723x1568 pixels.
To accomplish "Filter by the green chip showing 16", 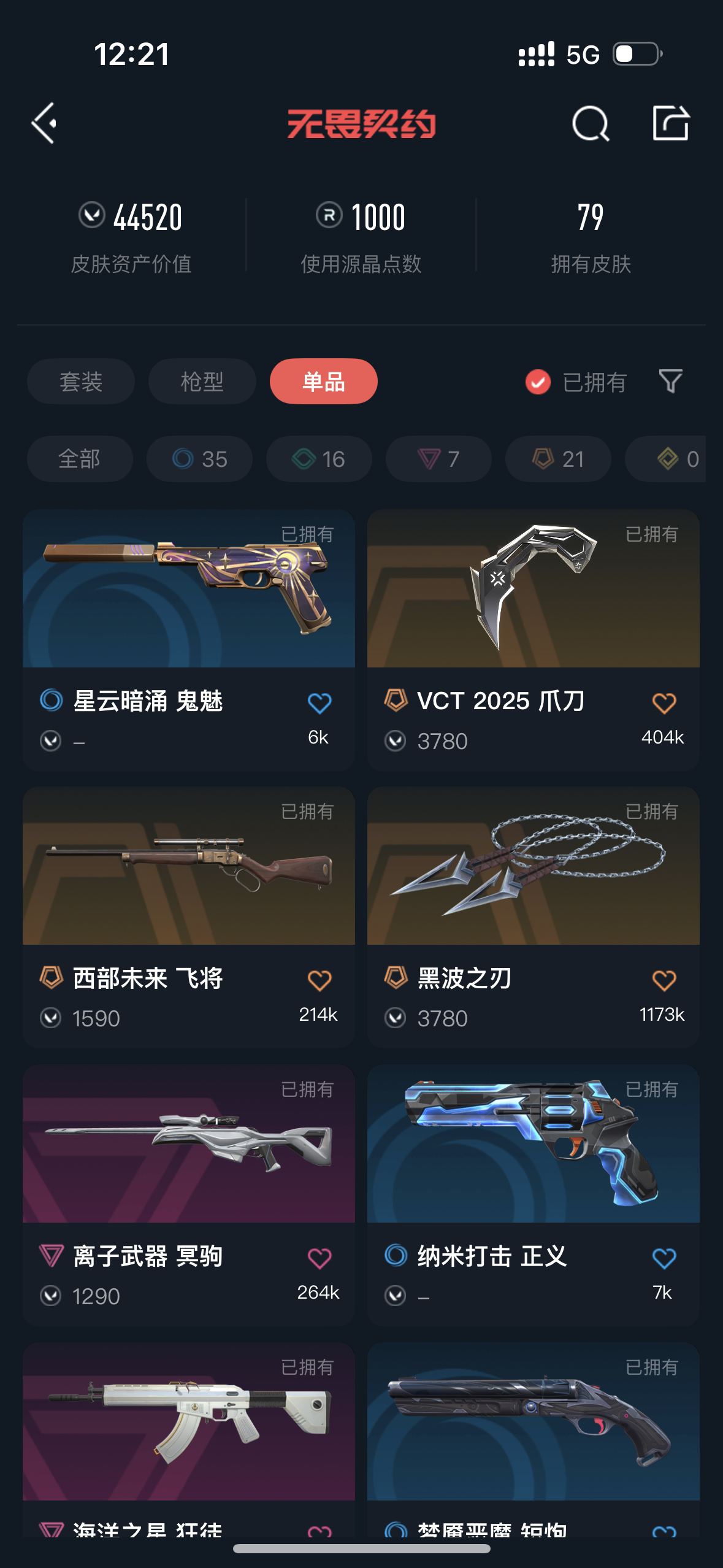I will coord(319,459).
